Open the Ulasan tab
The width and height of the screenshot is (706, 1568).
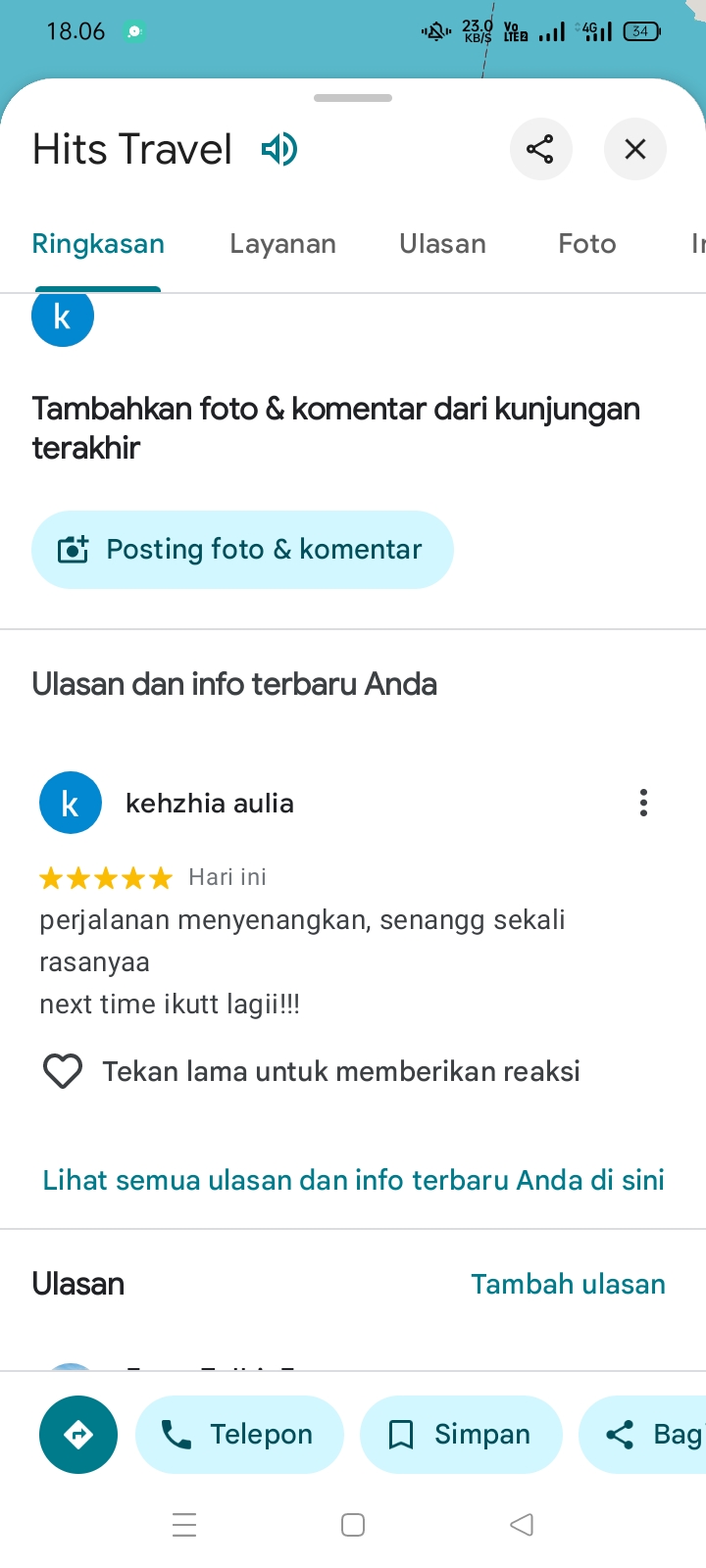coord(442,244)
